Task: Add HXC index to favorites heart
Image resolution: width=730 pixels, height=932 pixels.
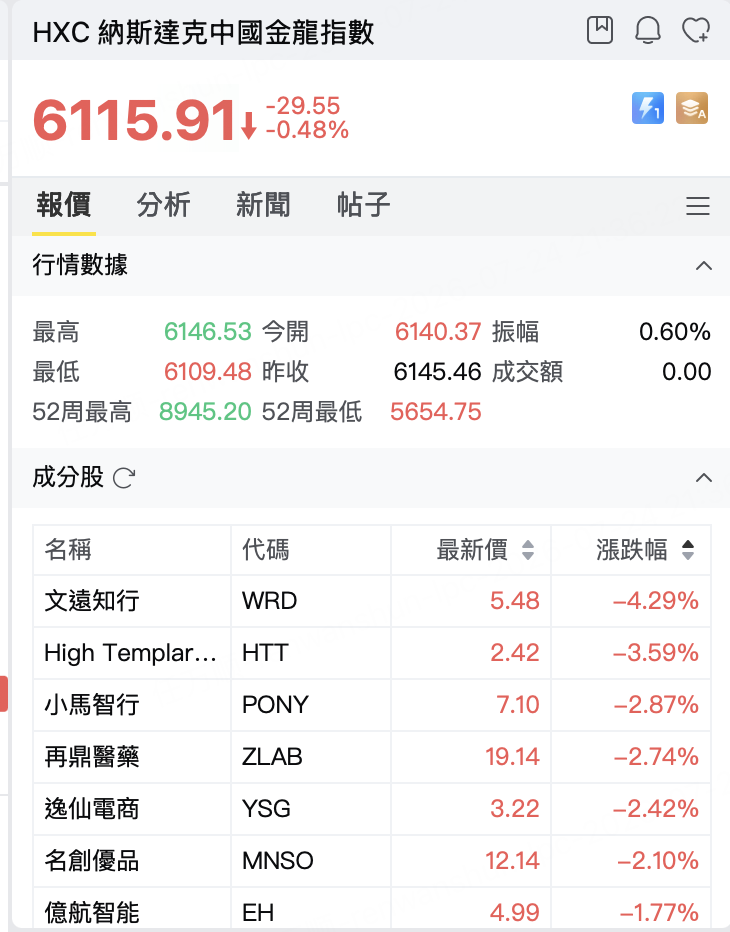Action: (x=696, y=30)
